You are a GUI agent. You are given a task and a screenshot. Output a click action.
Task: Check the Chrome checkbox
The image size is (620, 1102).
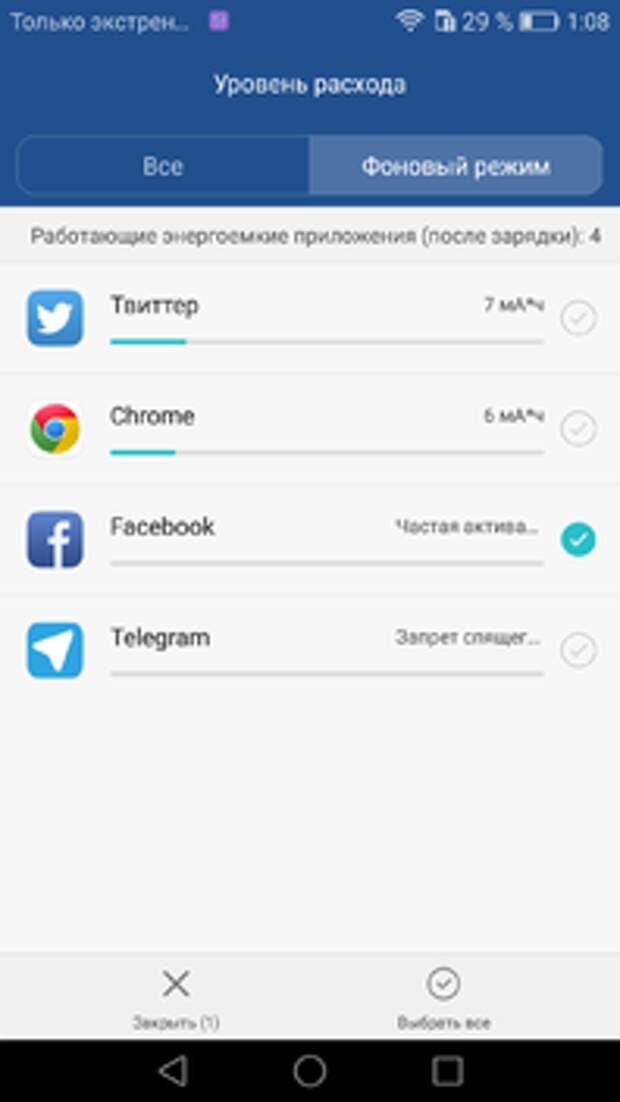(x=578, y=429)
